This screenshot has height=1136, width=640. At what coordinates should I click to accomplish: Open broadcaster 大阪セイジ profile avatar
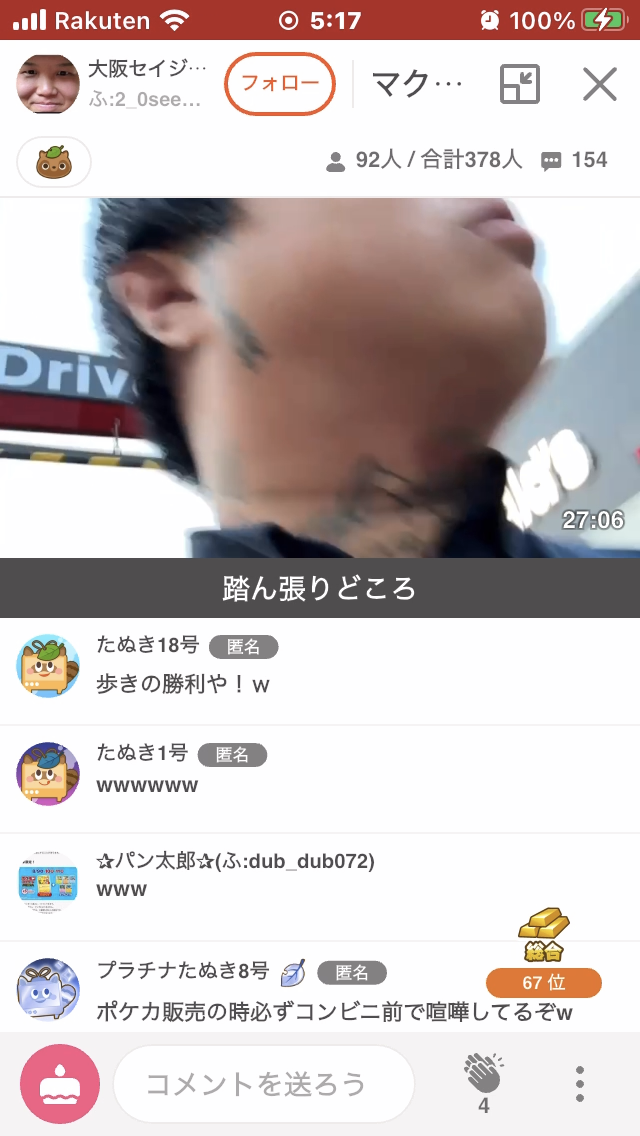pos(48,84)
